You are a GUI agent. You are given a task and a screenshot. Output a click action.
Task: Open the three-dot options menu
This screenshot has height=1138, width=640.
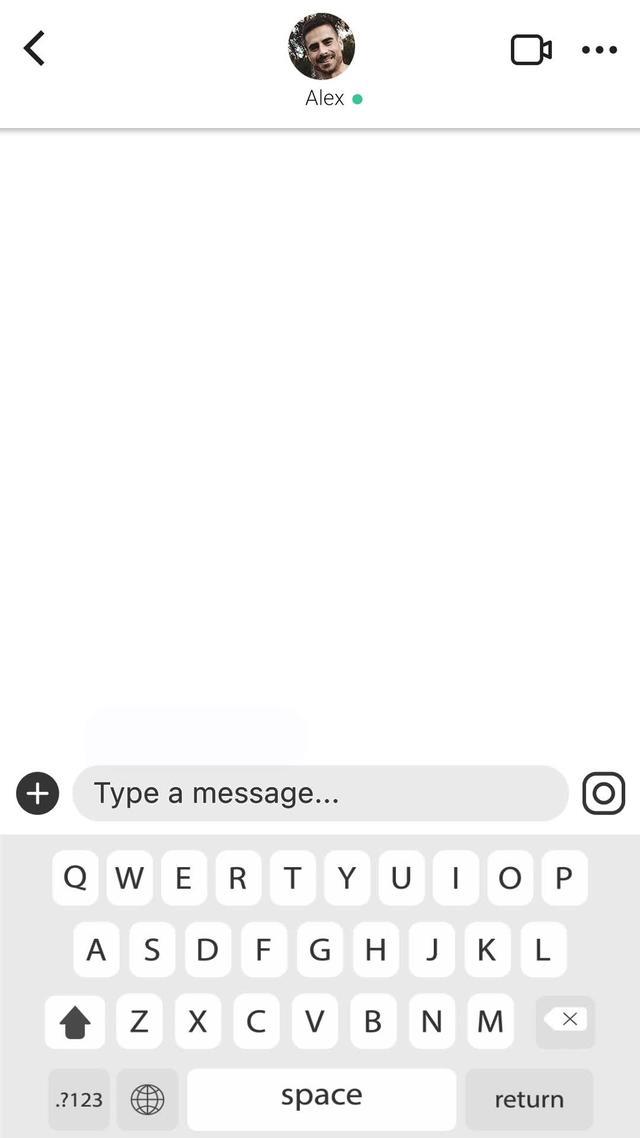coord(599,50)
